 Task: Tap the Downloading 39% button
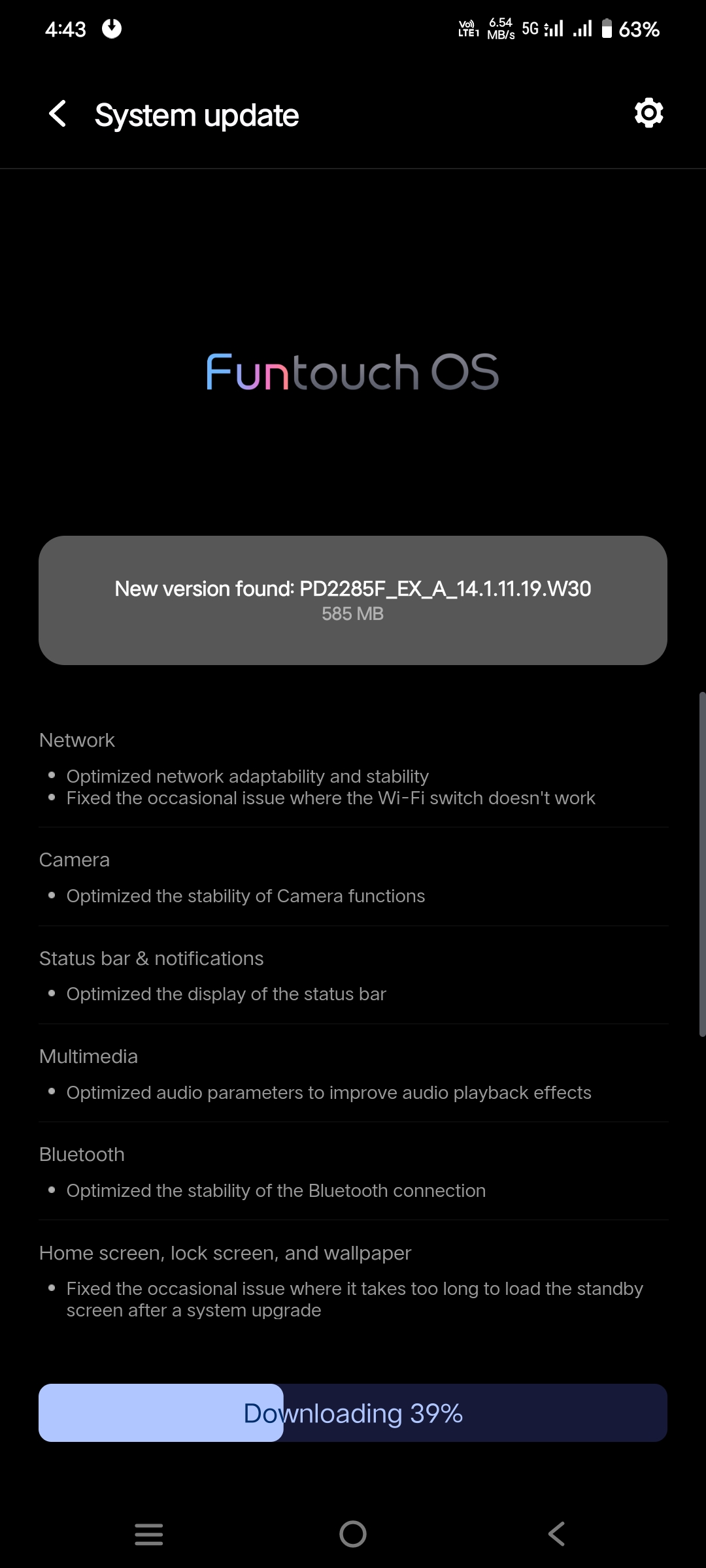353,1413
